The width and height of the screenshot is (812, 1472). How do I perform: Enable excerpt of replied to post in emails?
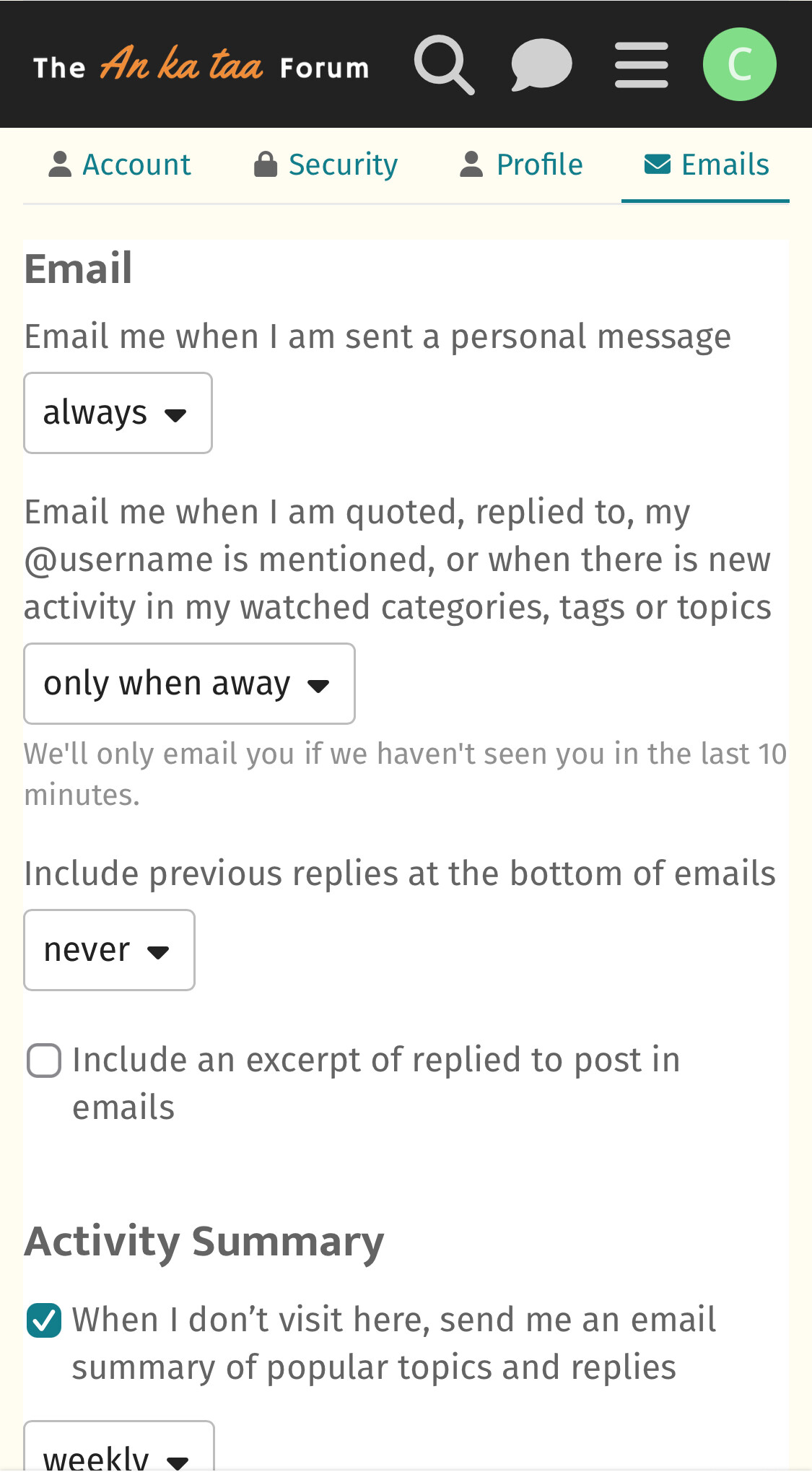44,1061
